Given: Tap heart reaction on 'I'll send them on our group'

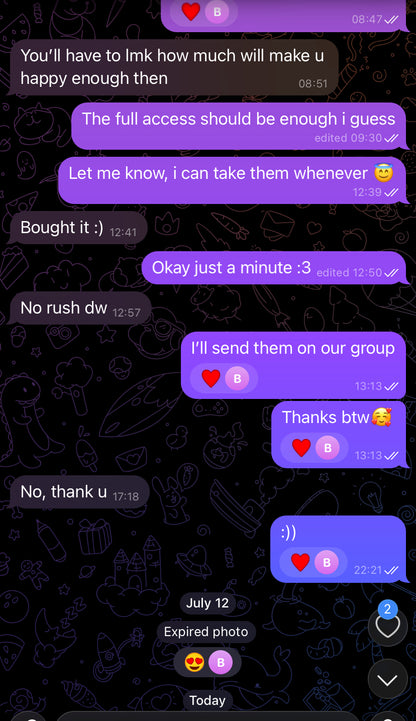Looking at the screenshot, I should coord(224,378).
